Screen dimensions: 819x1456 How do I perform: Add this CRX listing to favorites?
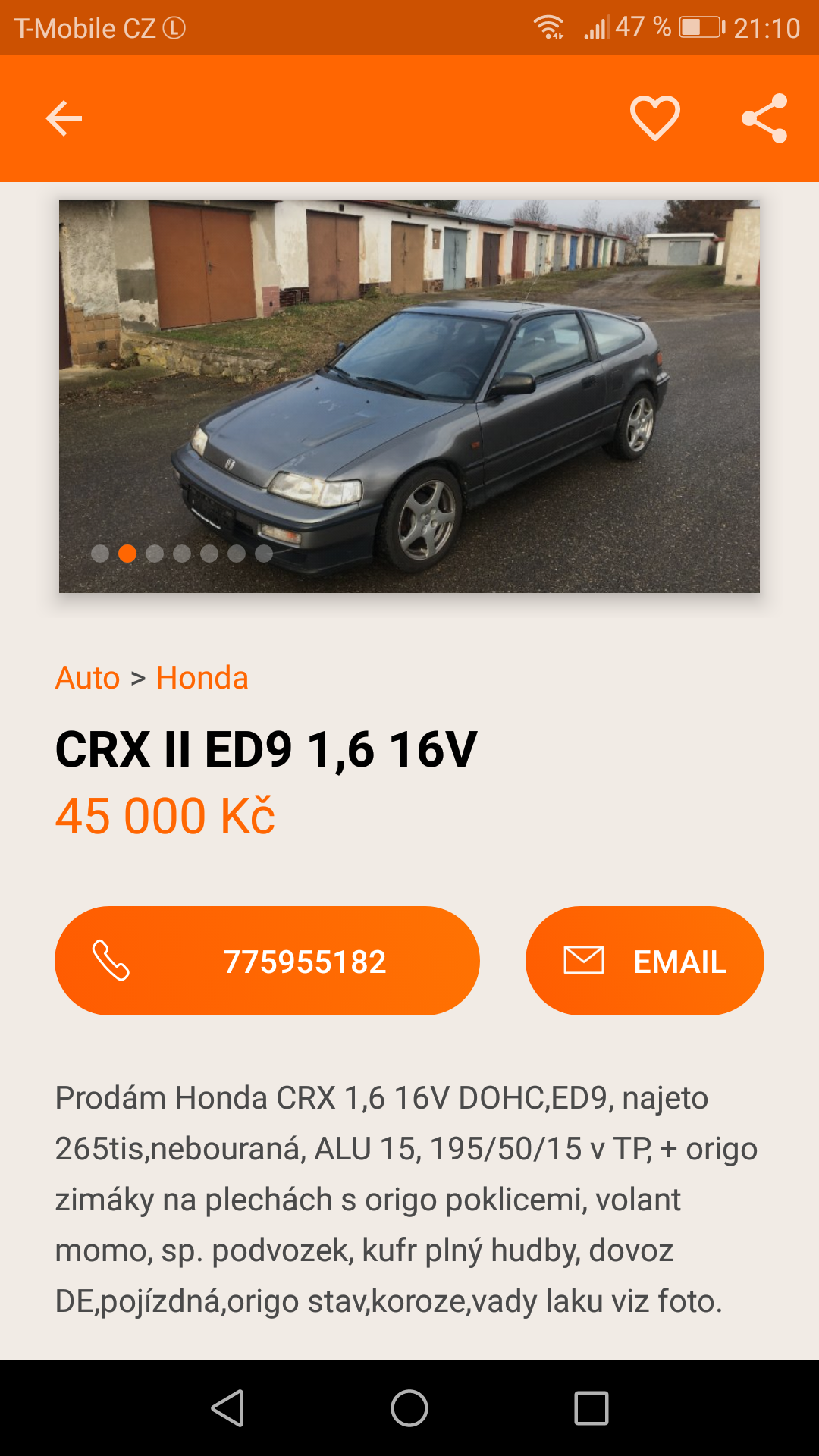pos(654,118)
